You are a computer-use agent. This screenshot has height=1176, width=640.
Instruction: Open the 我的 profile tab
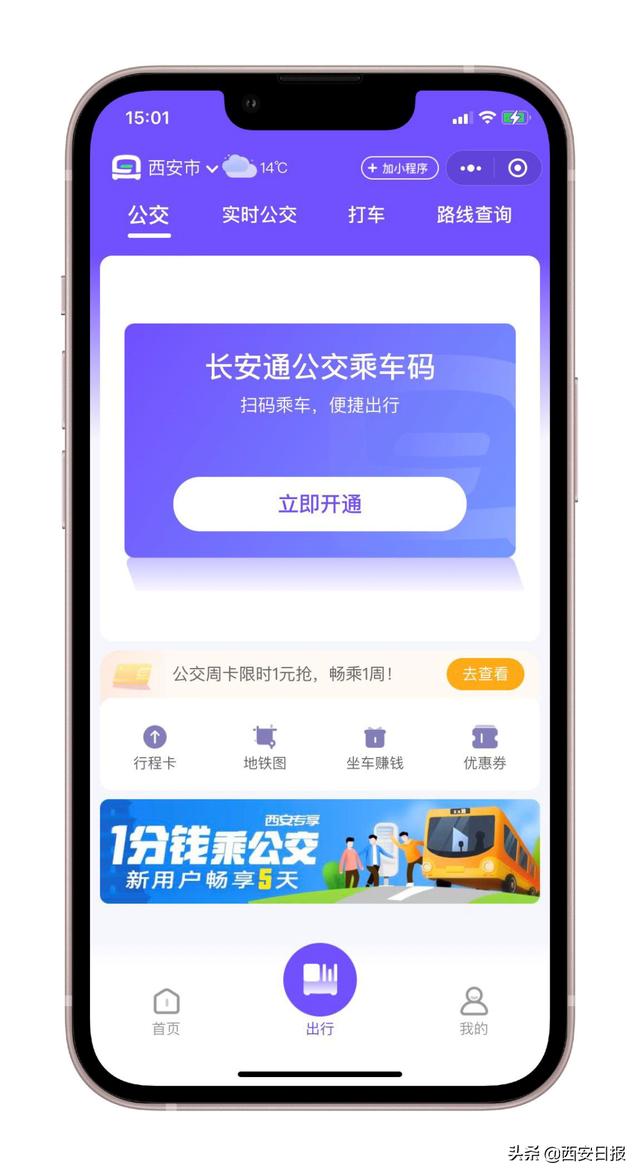(x=473, y=1011)
